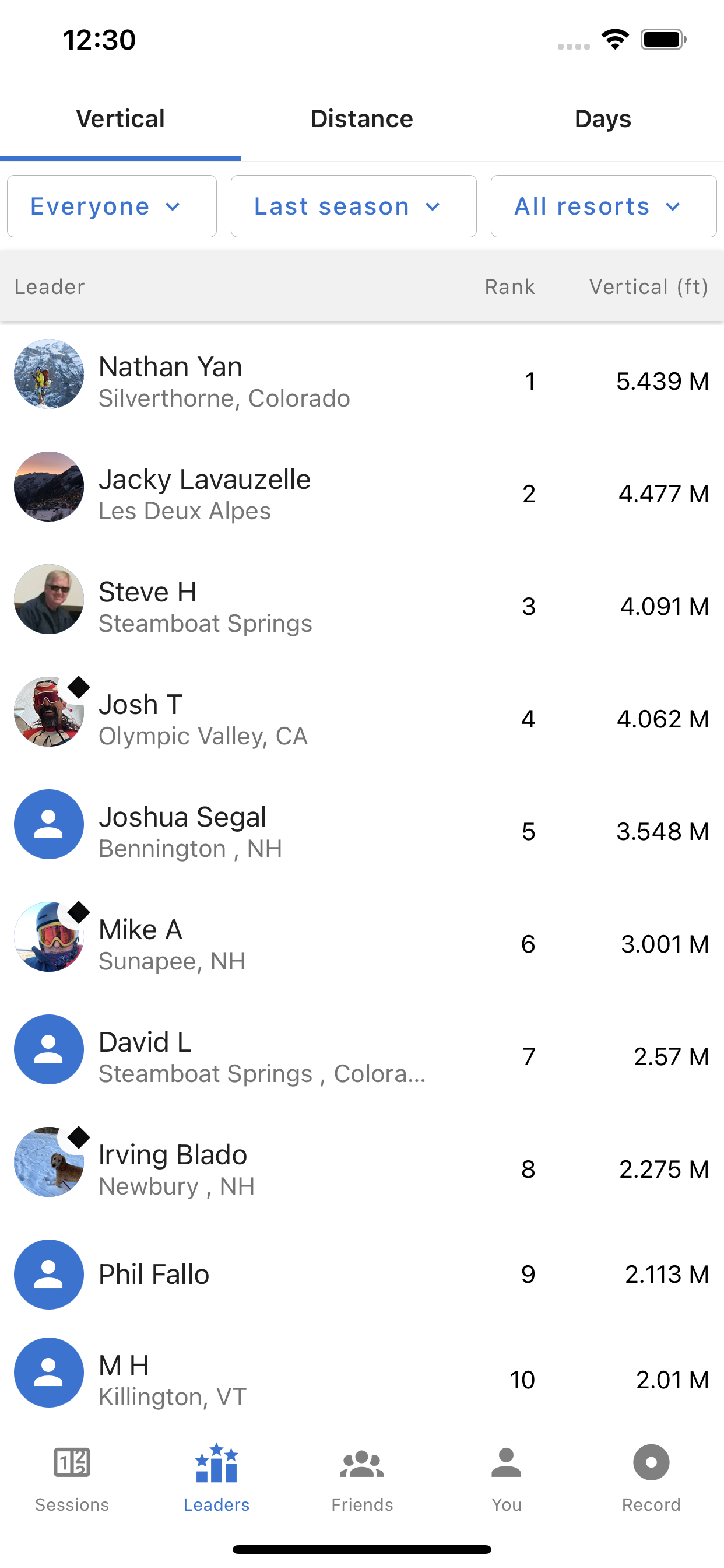
Task: Open Steve H's leaderboard entry
Action: (362, 606)
